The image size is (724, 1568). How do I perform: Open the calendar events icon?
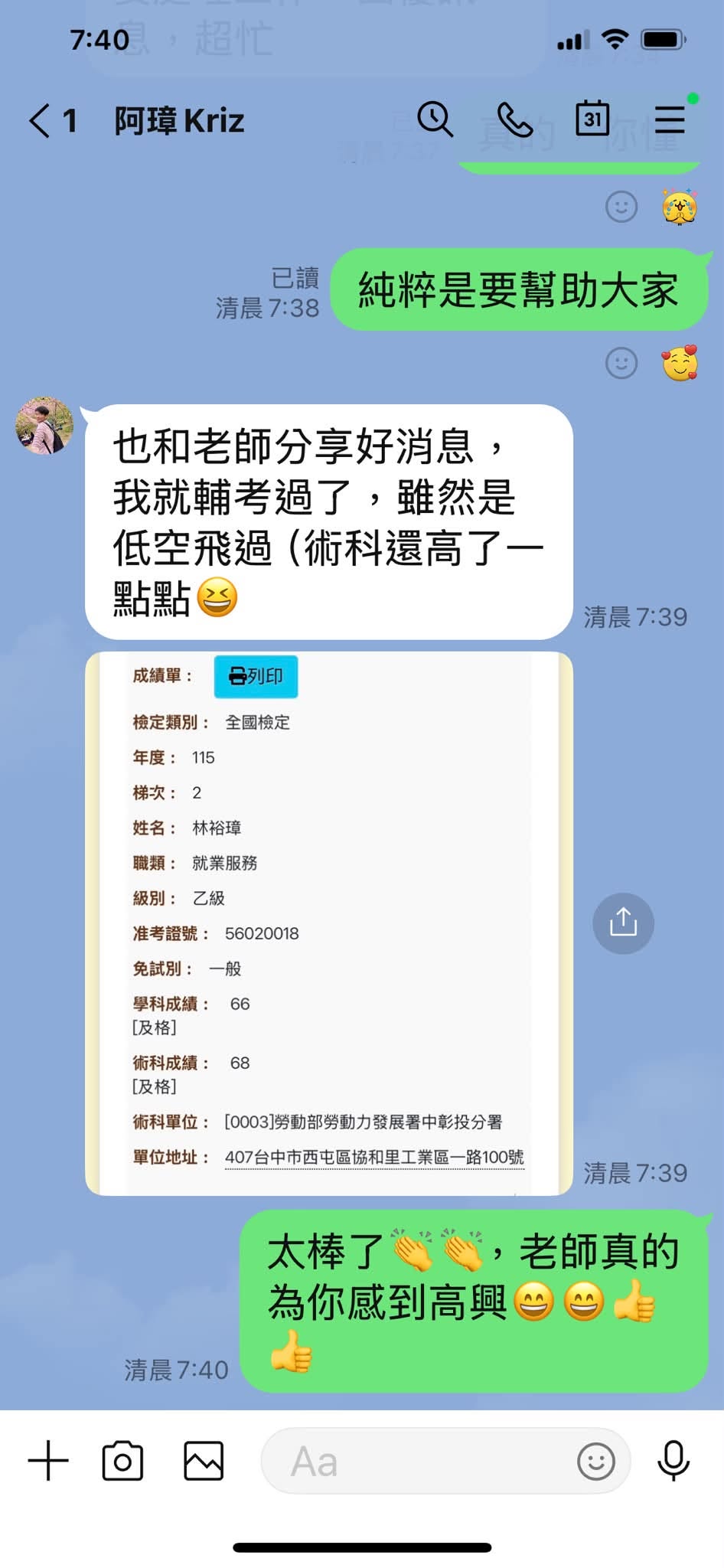click(x=592, y=119)
